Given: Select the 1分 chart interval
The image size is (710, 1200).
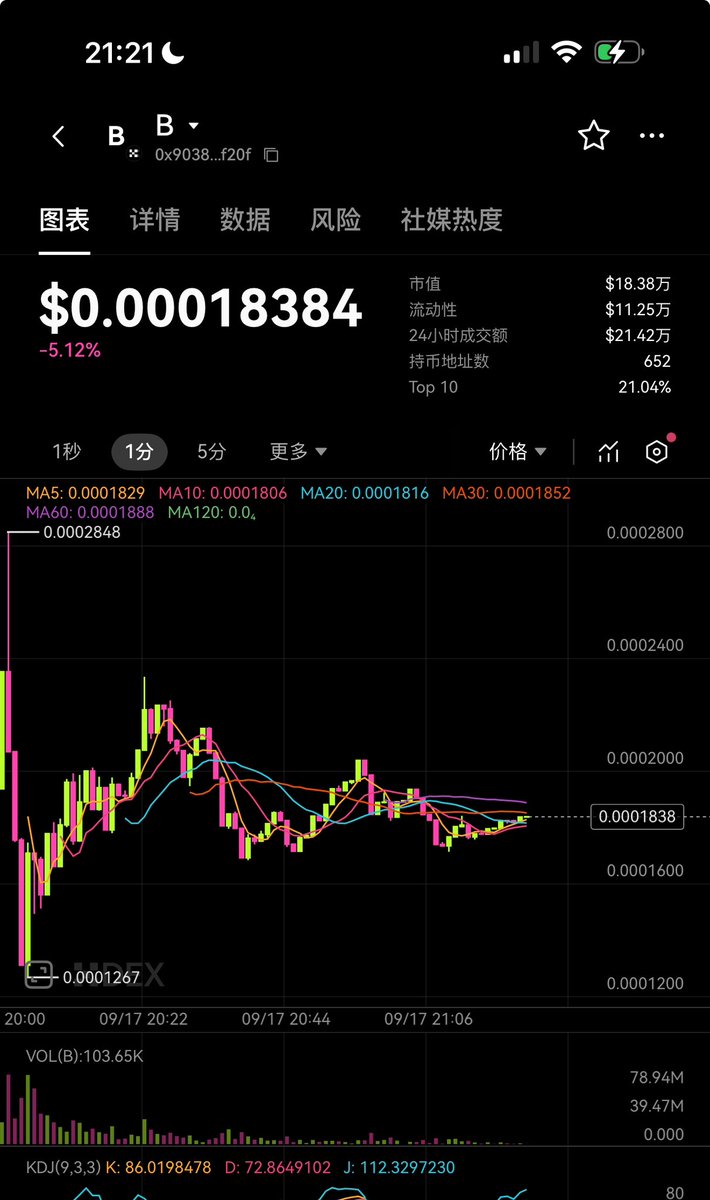Looking at the screenshot, I should (139, 452).
